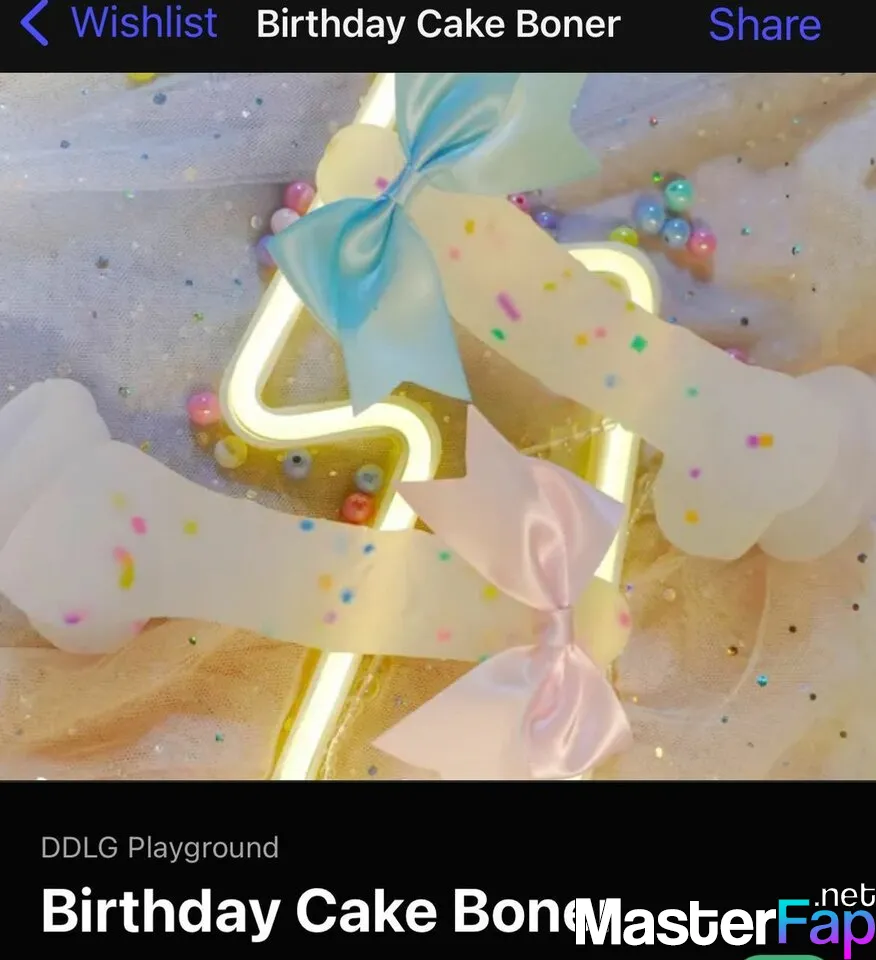Share this wishlist item
Viewport: 876px width, 960px height.
pyautogui.click(x=764, y=25)
